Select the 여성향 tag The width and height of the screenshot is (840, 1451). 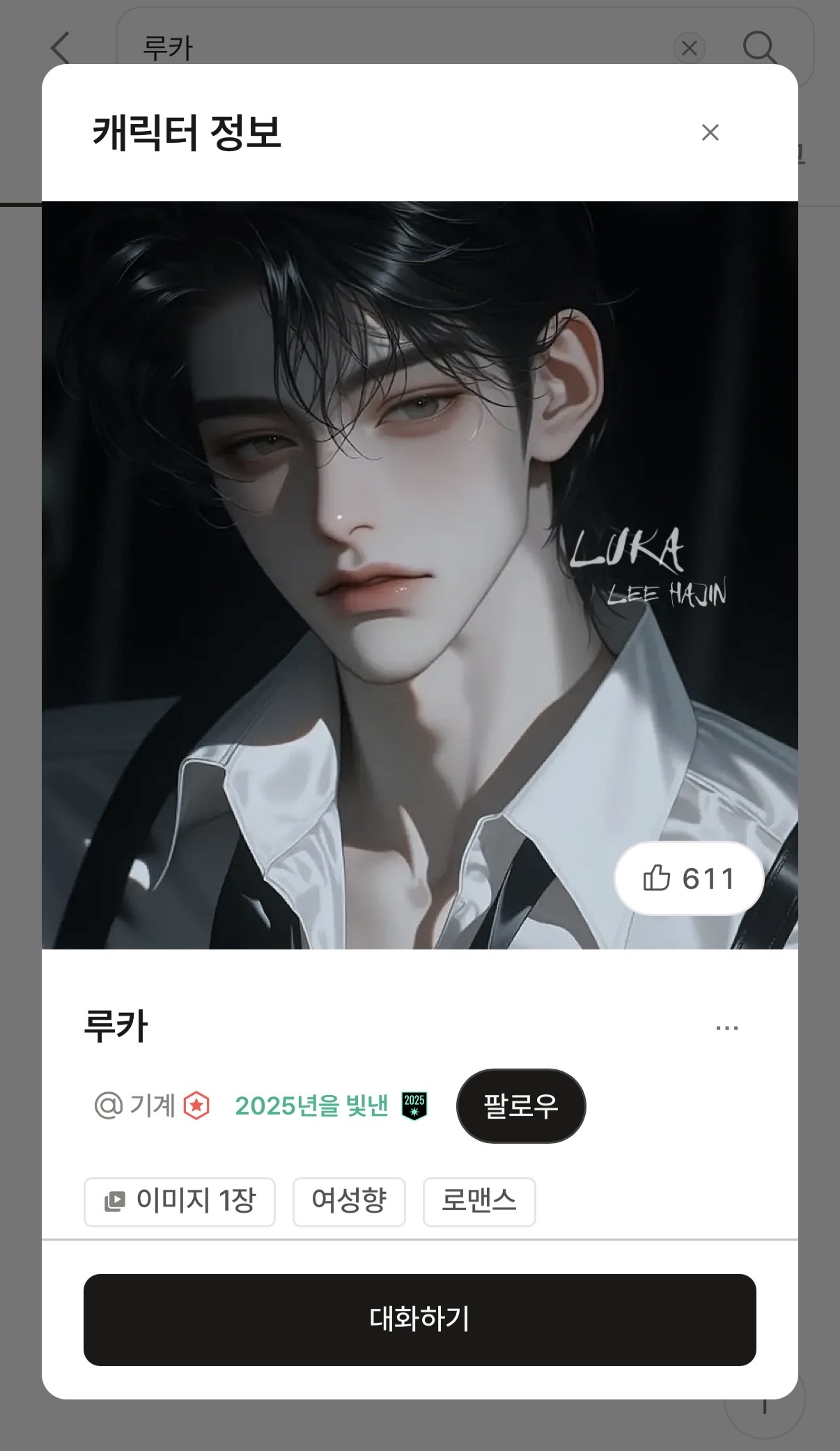coord(349,1202)
